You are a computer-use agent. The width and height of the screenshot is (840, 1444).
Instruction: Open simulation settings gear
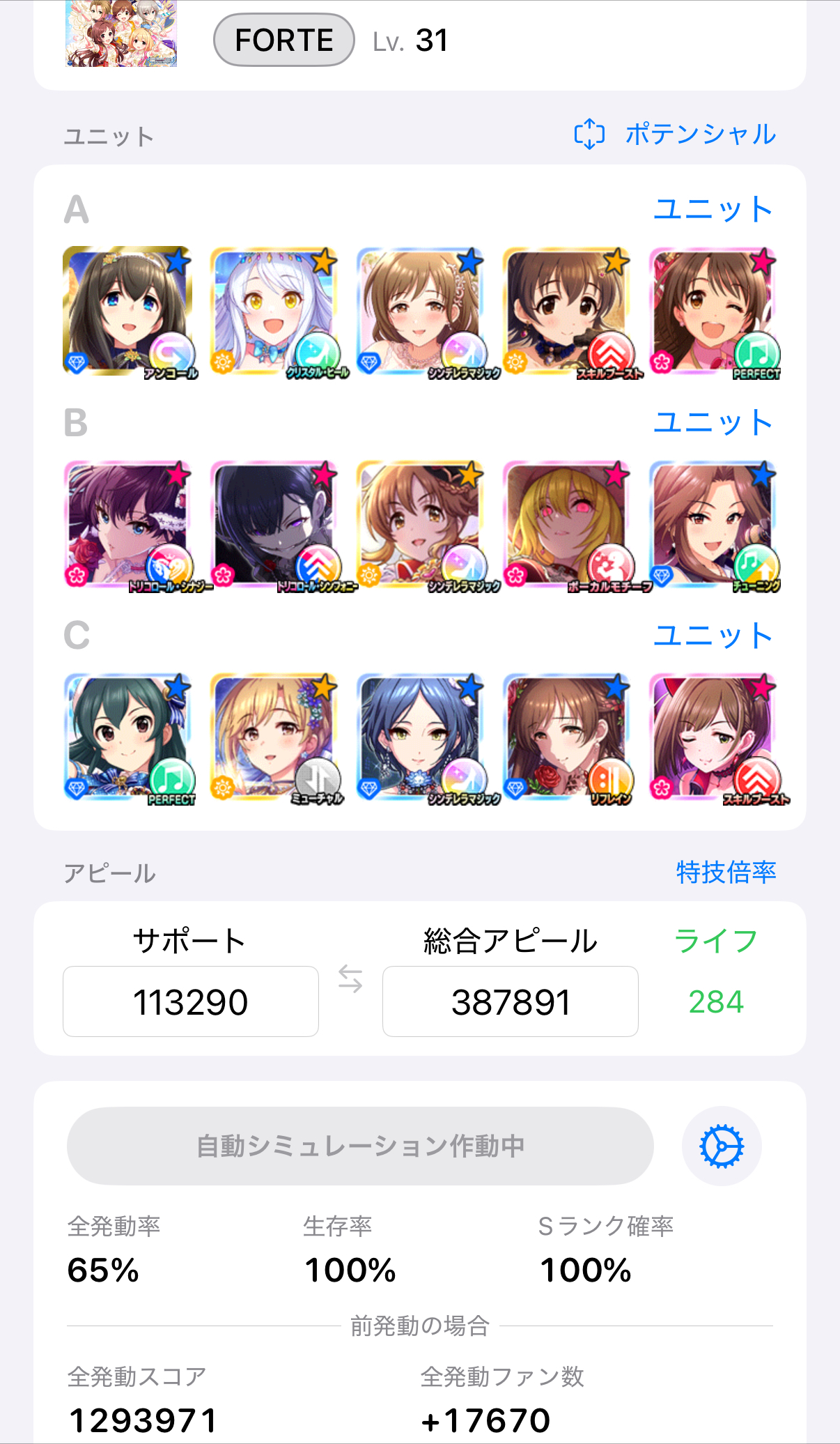[722, 1146]
